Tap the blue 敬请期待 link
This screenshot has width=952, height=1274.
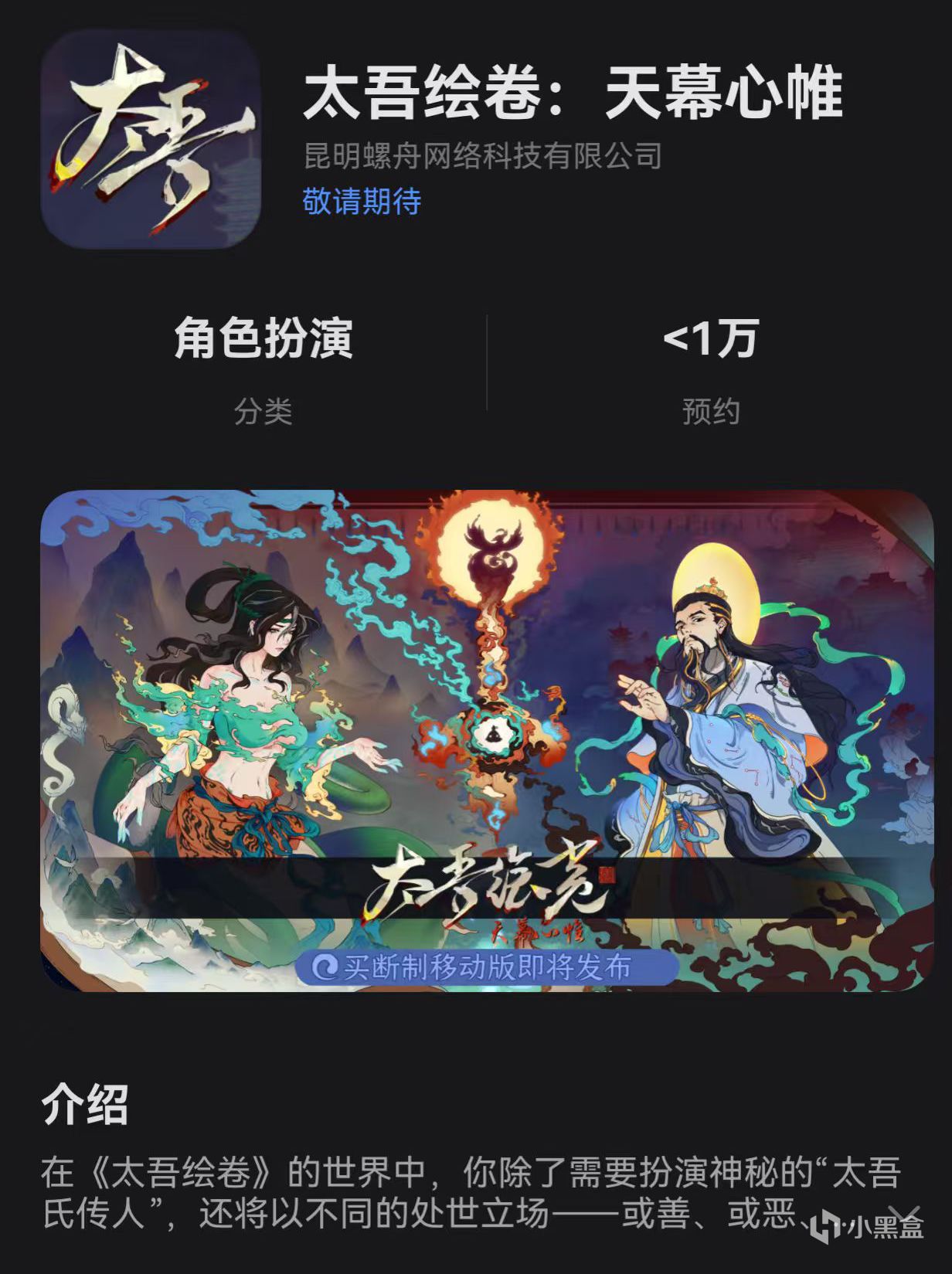[x=362, y=202]
